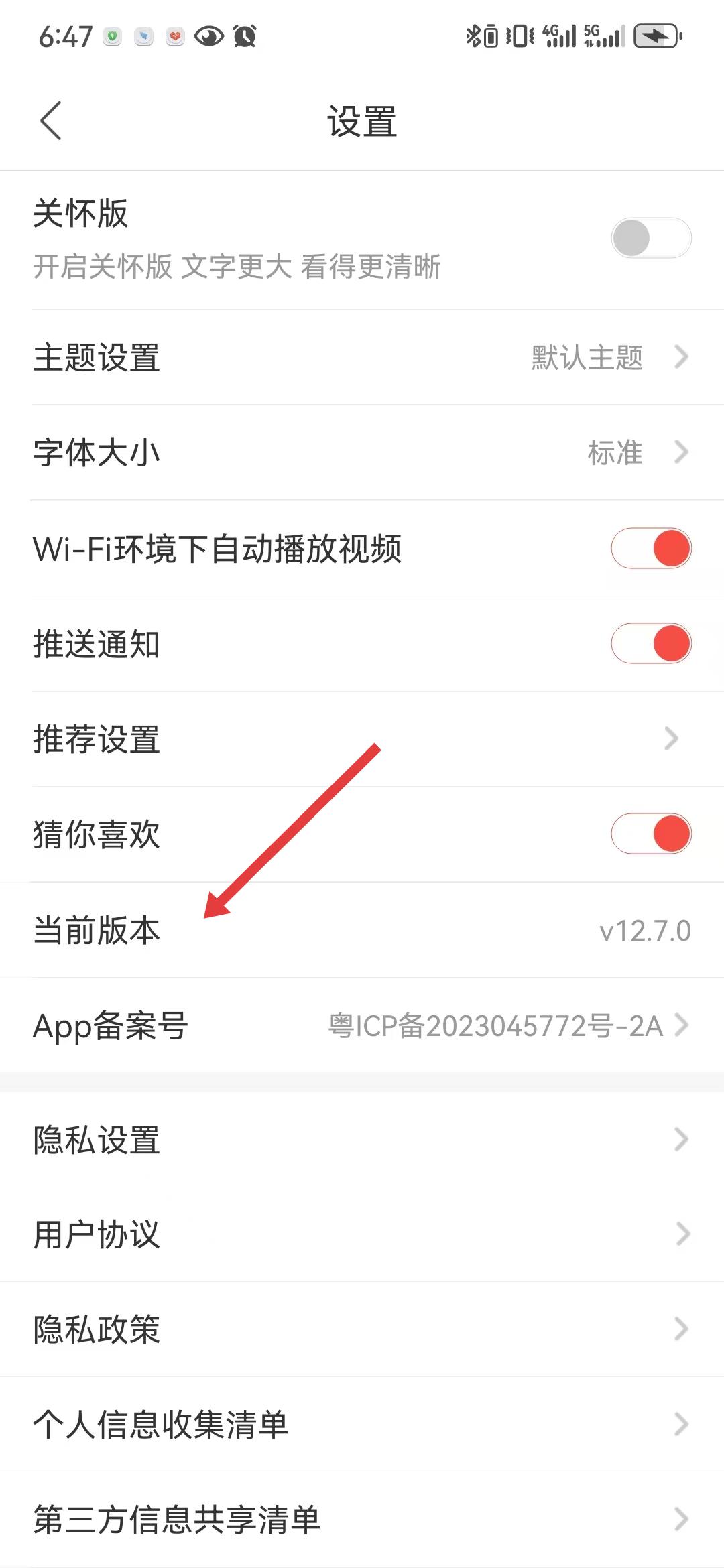Go back from the 设置 page
Image resolution: width=724 pixels, height=1568 pixels.
point(51,121)
